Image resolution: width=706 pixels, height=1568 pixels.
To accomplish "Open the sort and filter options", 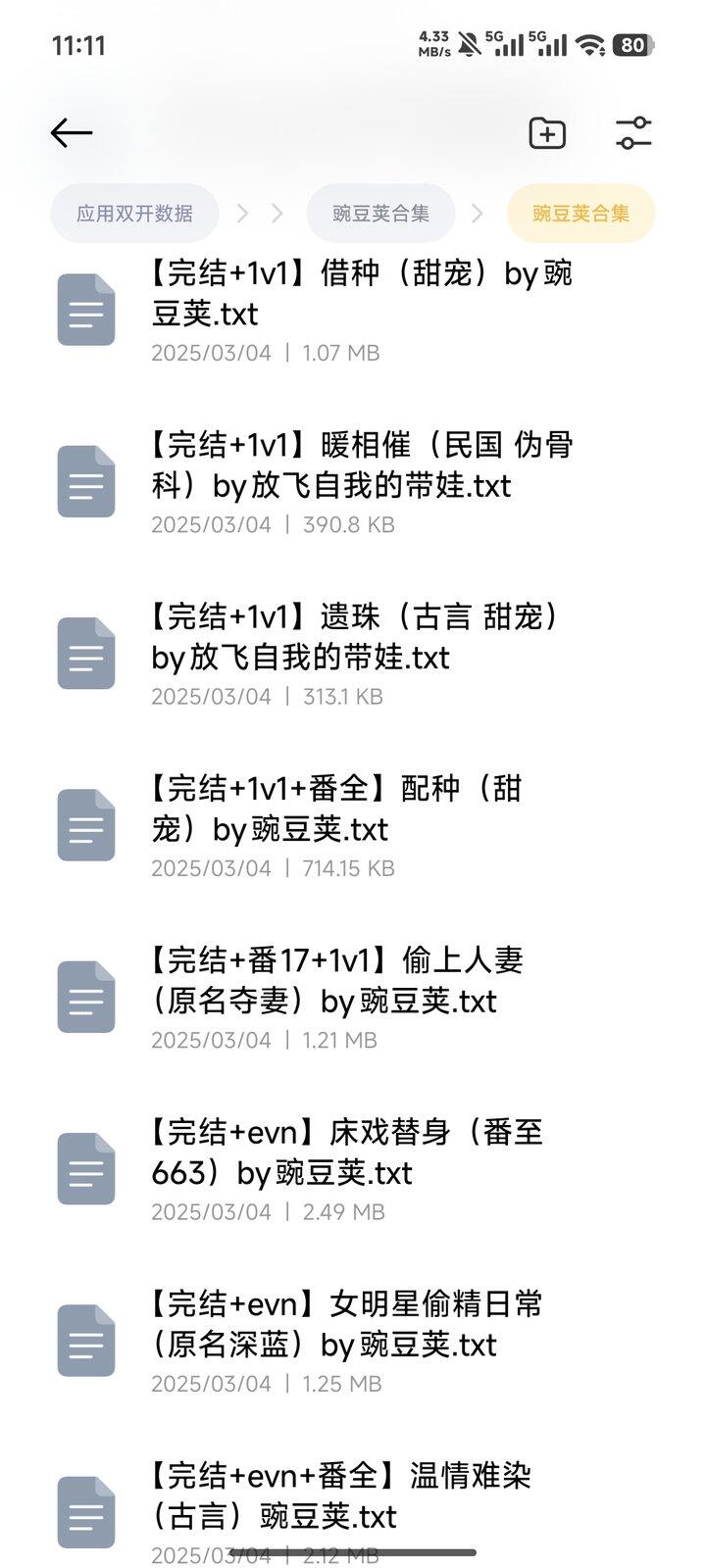I will coord(633,132).
